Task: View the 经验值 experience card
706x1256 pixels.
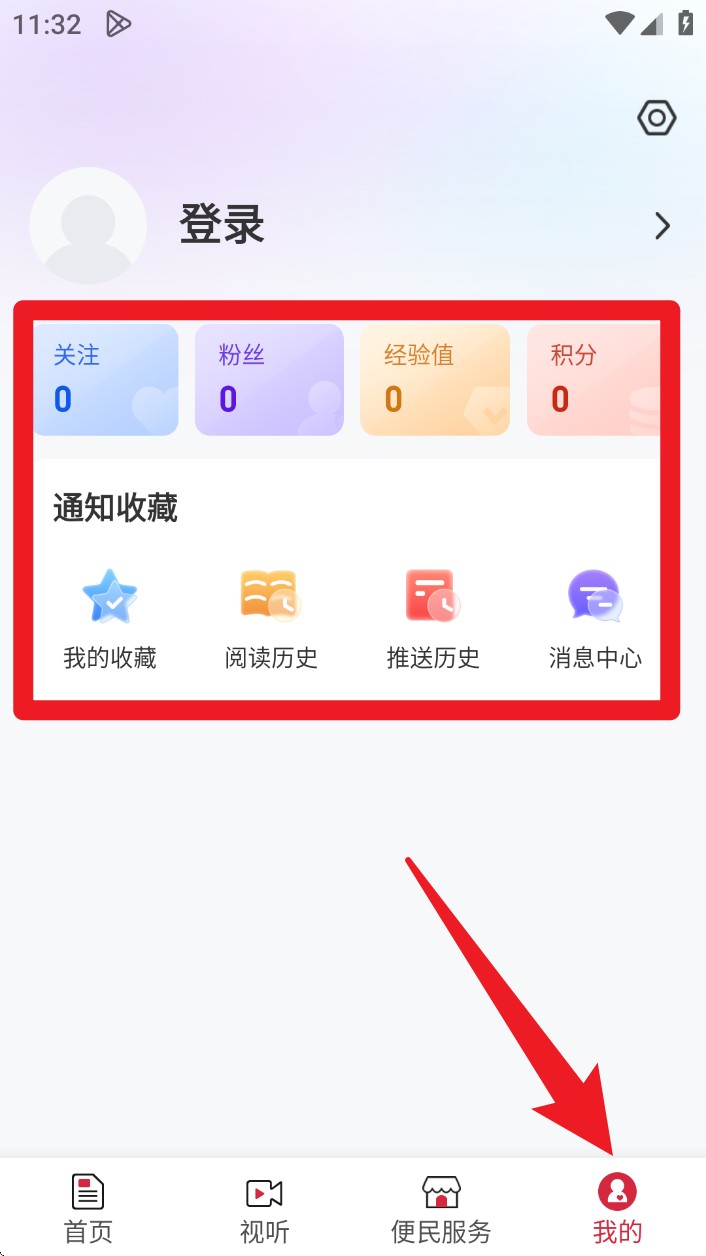Action: 435,380
